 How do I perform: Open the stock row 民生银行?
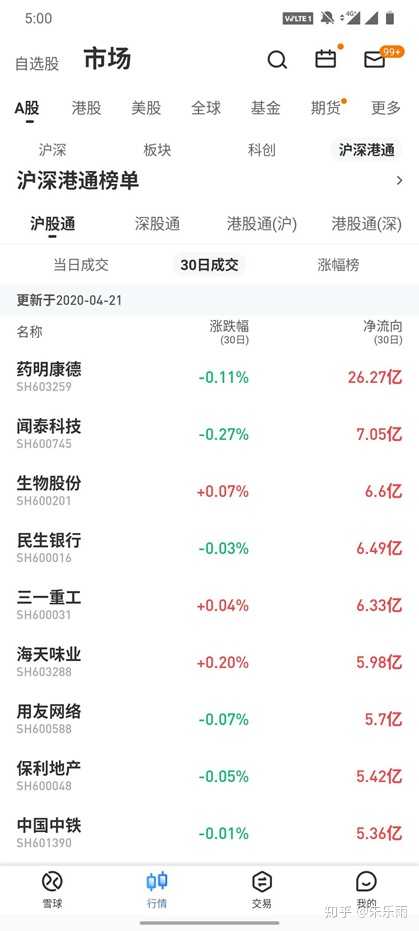coord(210,548)
